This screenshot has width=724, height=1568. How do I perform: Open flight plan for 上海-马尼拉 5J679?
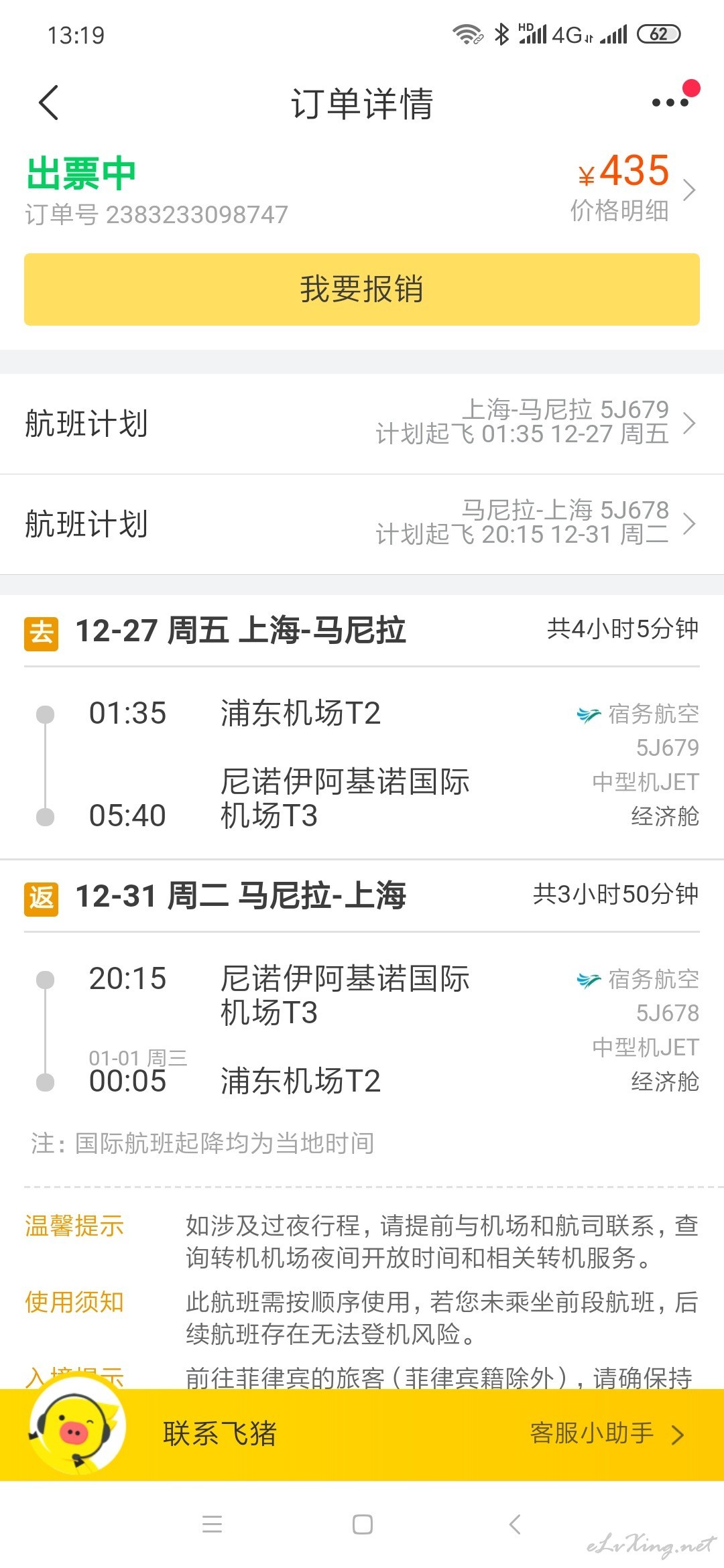point(362,423)
